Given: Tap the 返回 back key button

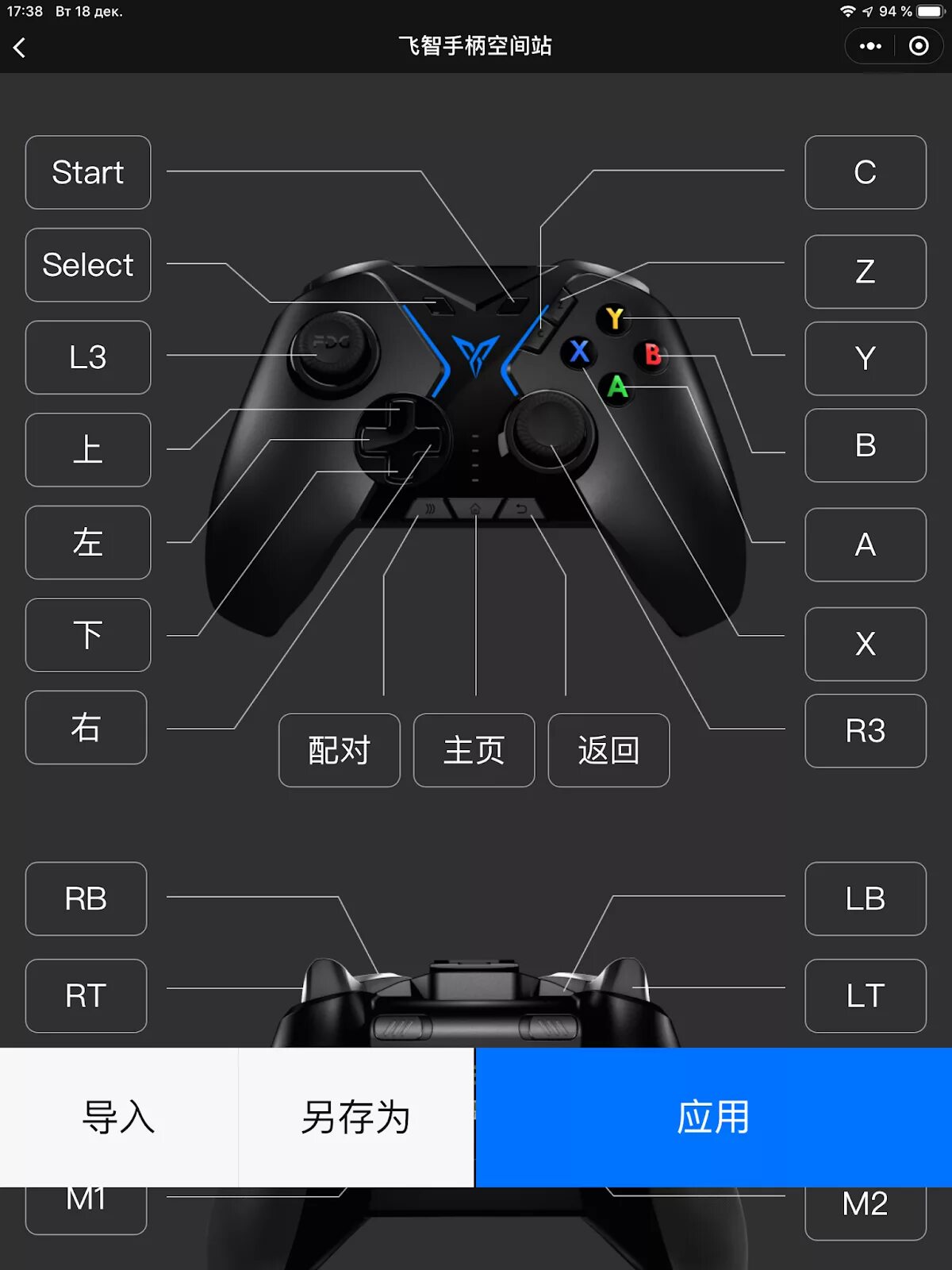Looking at the screenshot, I should point(608,750).
